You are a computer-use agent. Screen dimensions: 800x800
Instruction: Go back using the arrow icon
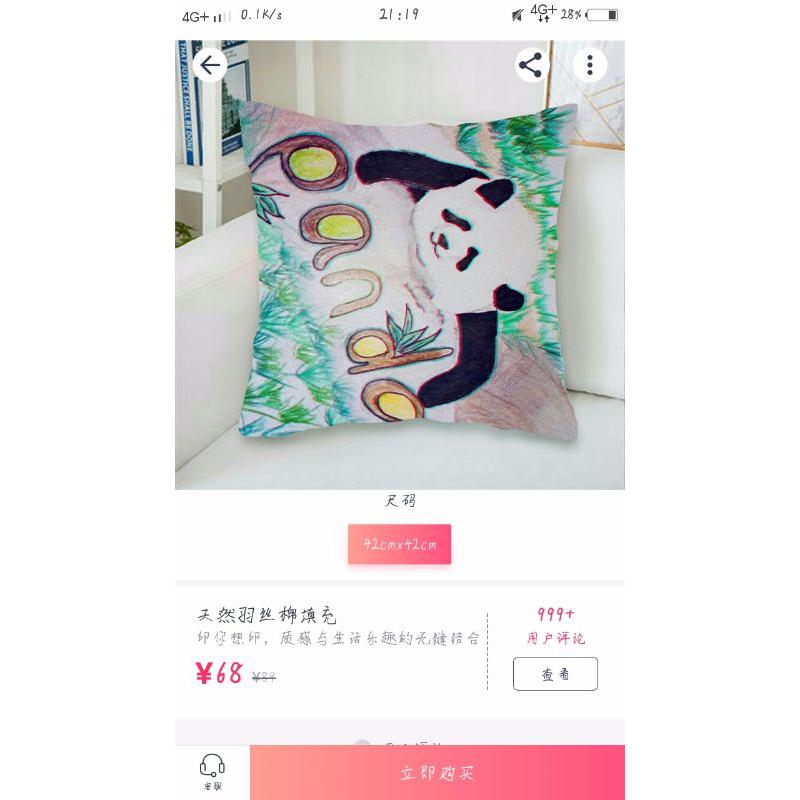point(210,66)
